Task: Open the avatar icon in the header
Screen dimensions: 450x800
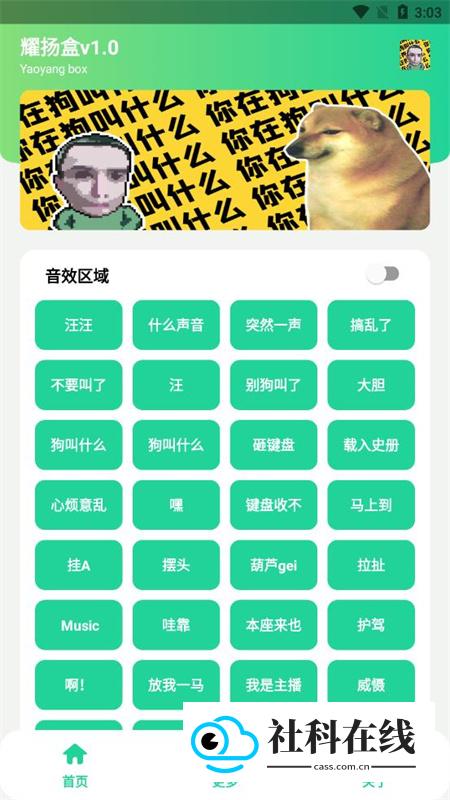Action: [x=414, y=55]
